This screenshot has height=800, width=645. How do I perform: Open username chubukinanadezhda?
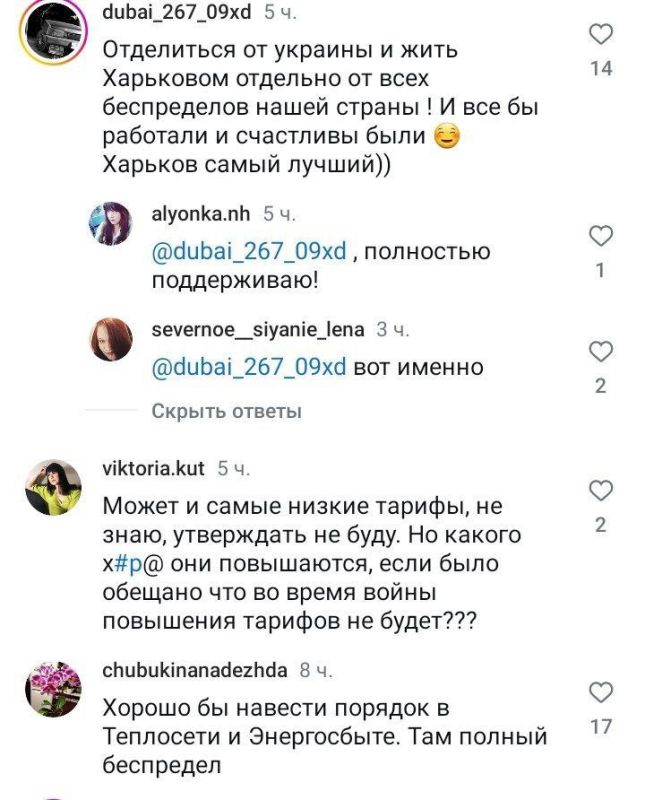pos(195,670)
